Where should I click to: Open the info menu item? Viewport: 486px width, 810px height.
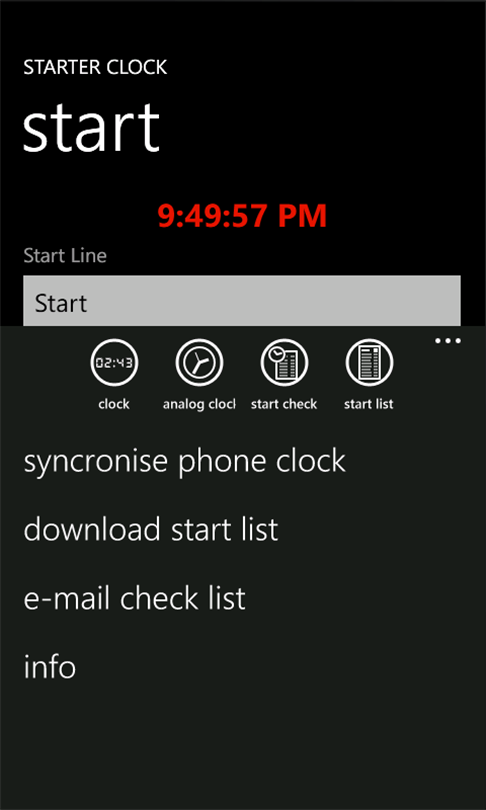click(x=50, y=666)
